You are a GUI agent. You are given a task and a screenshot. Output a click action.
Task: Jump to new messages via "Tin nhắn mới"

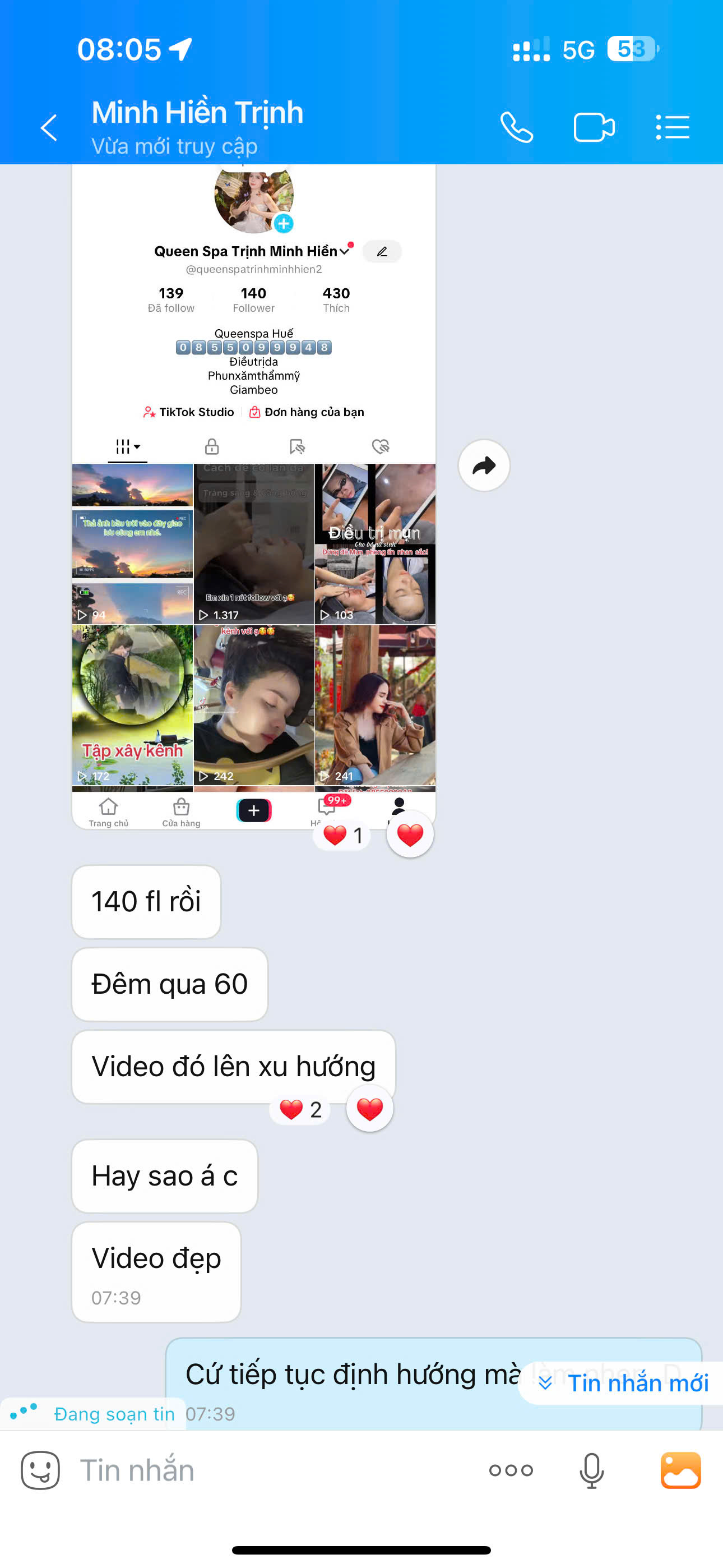[623, 1383]
